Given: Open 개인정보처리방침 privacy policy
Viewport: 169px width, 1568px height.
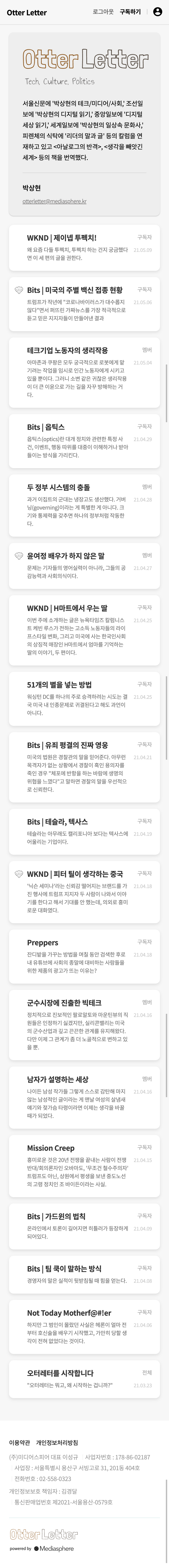Looking at the screenshot, I should coord(57,1442).
